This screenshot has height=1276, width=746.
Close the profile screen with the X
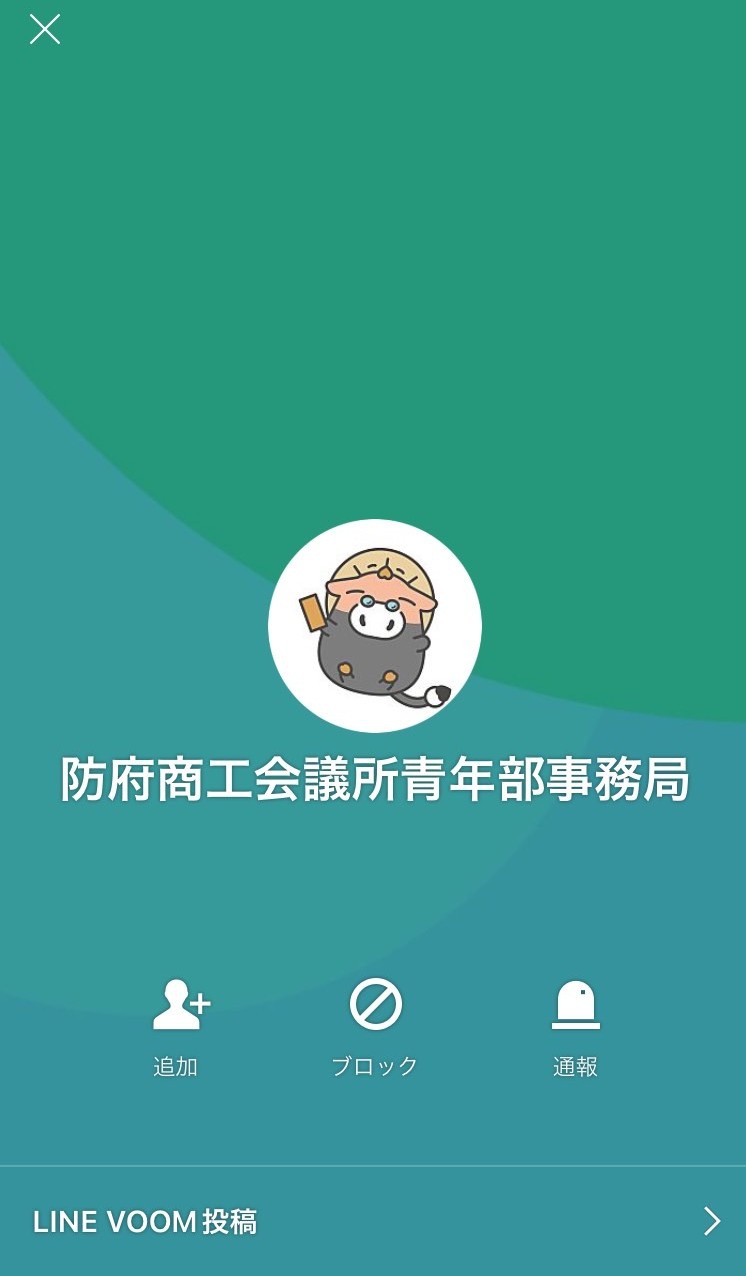tap(45, 30)
